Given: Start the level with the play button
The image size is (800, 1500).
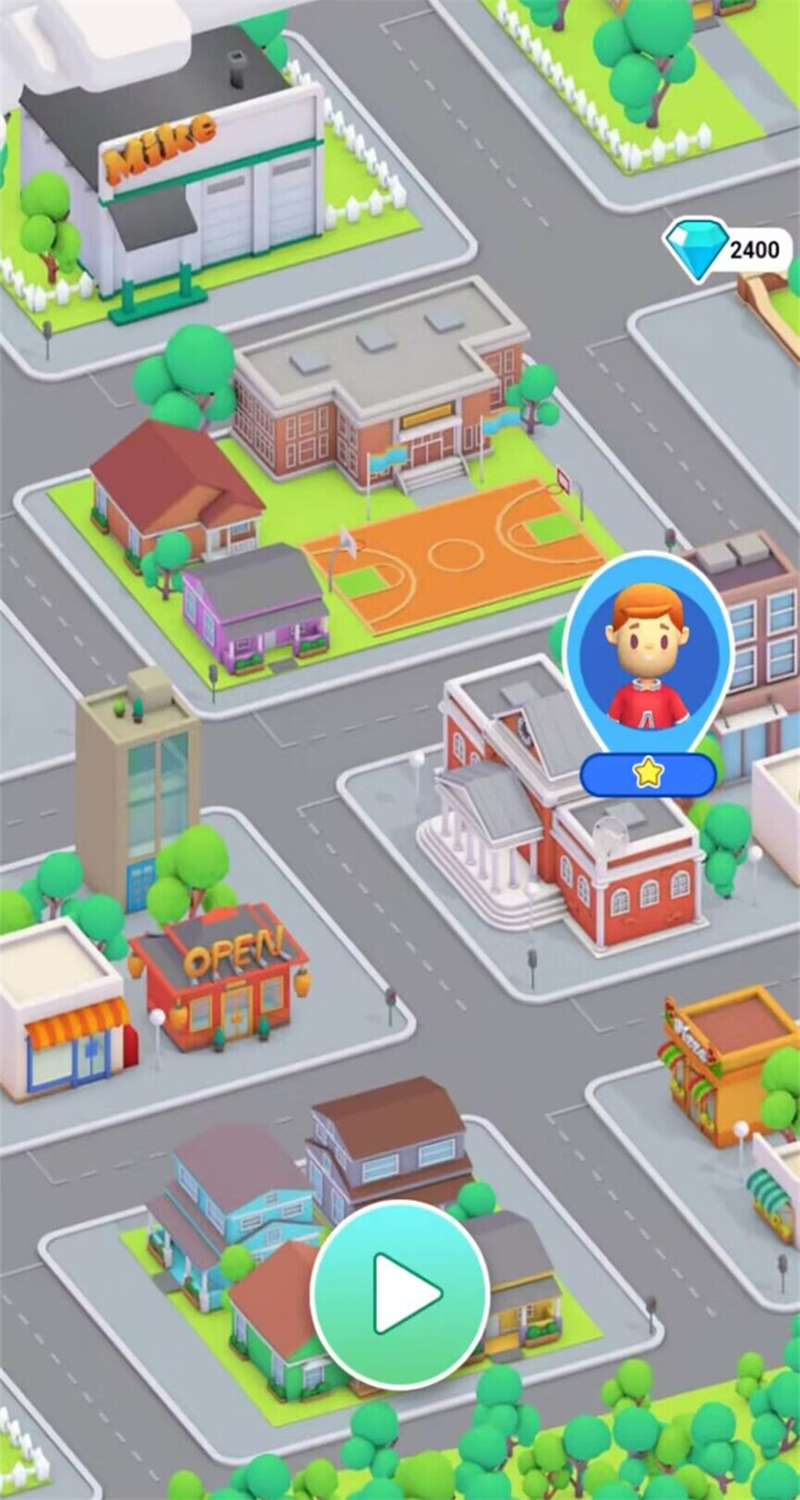Looking at the screenshot, I should click(400, 1295).
